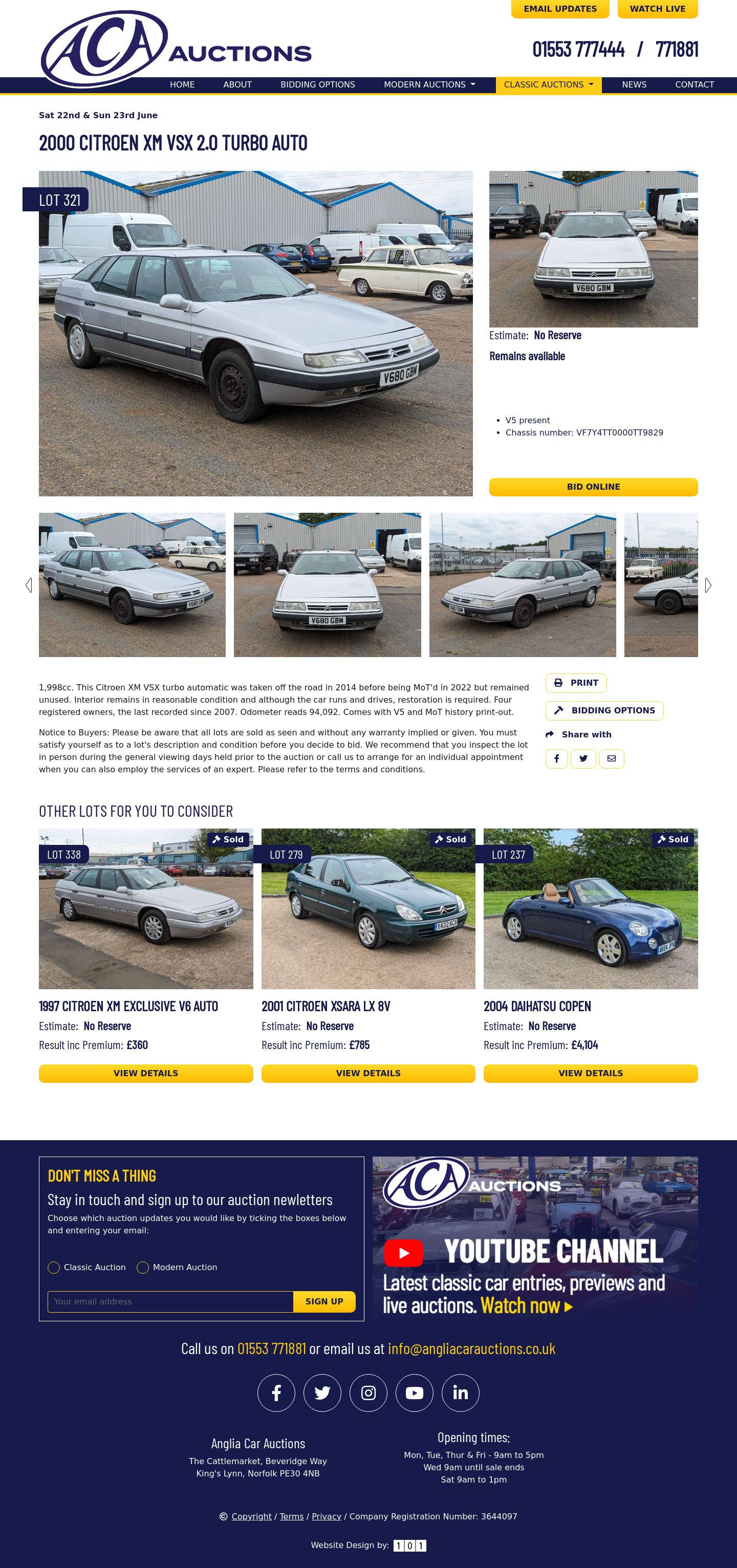Print this lot's details

(576, 683)
